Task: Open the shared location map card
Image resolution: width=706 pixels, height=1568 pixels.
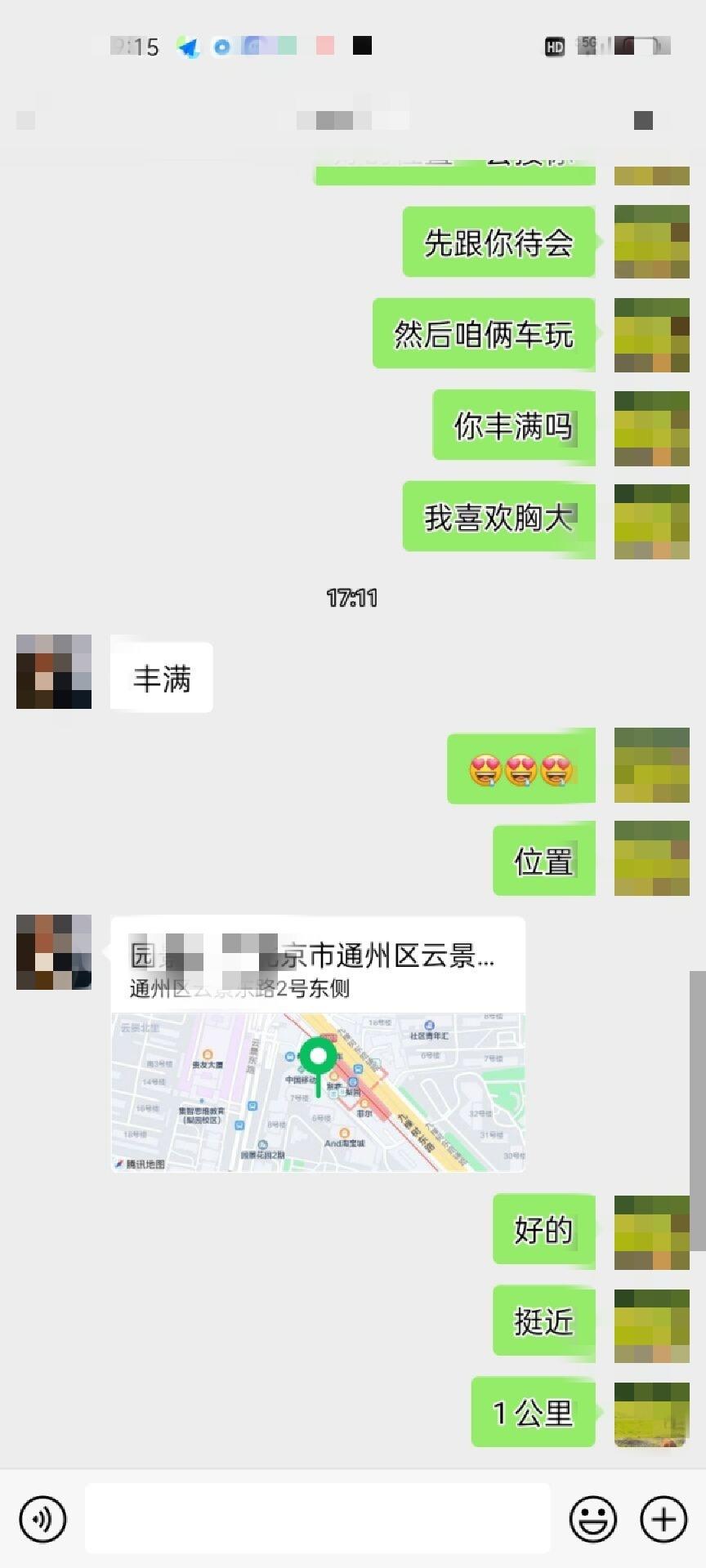Action: pos(318,1045)
